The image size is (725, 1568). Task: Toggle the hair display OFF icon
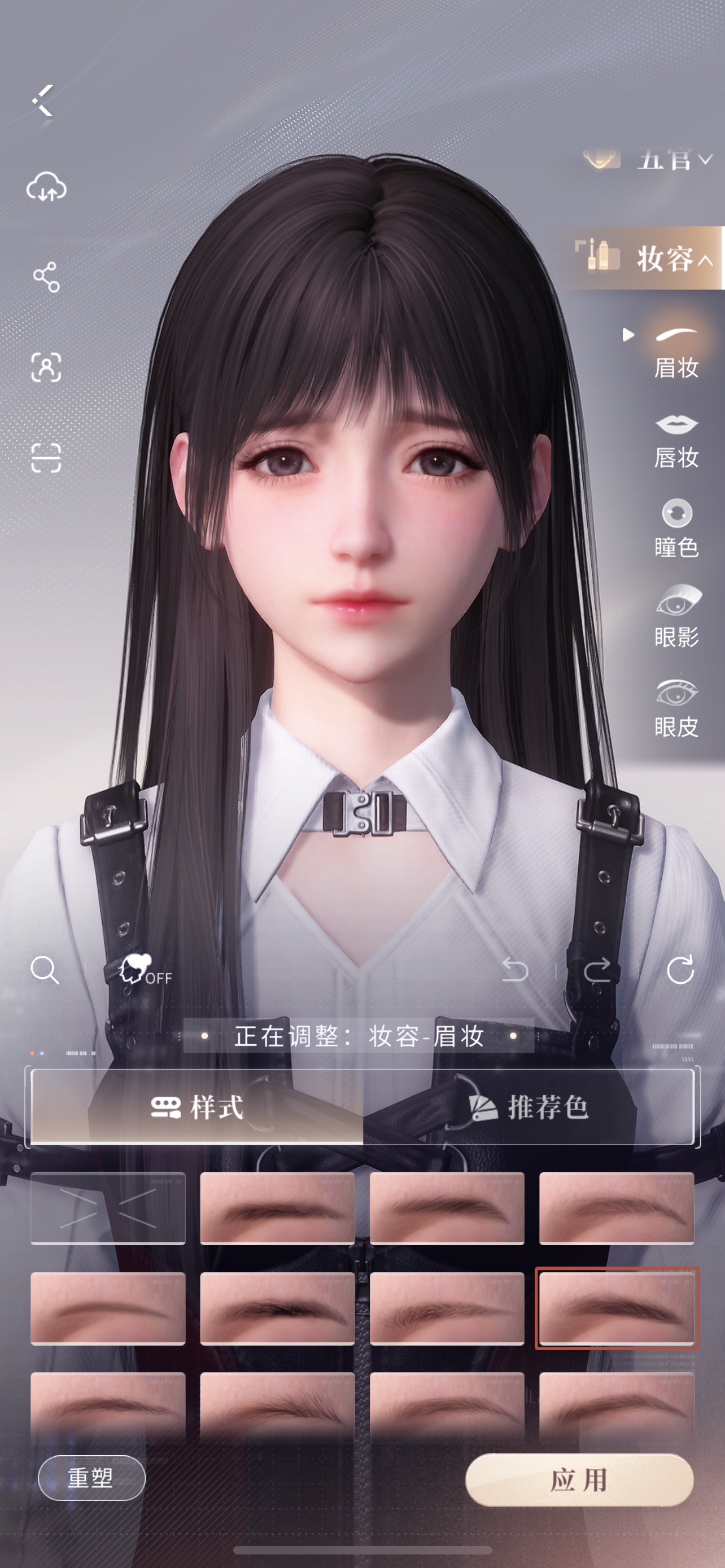pyautogui.click(x=145, y=970)
